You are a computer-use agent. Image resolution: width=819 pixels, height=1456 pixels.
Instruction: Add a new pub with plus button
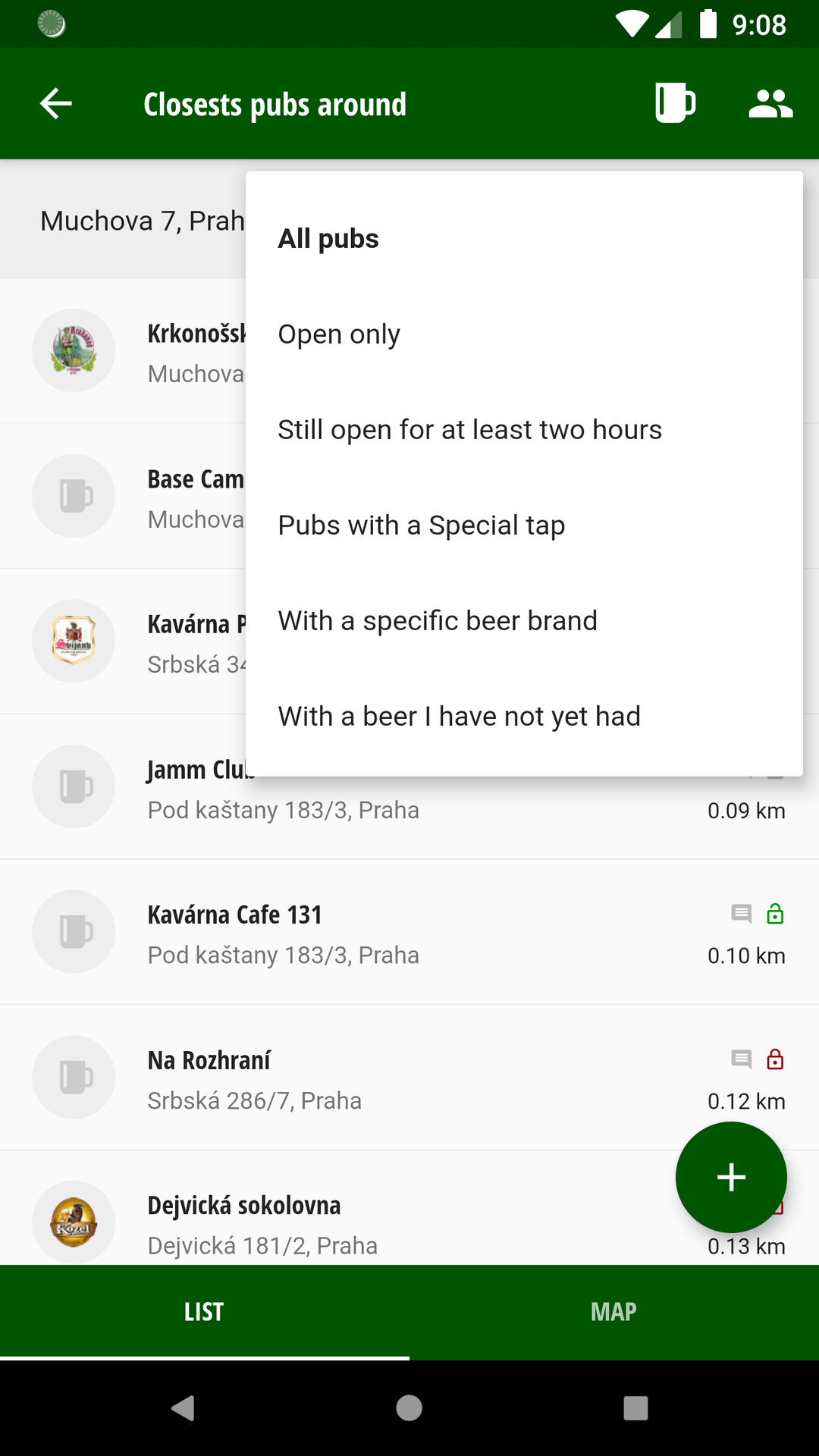click(731, 1177)
